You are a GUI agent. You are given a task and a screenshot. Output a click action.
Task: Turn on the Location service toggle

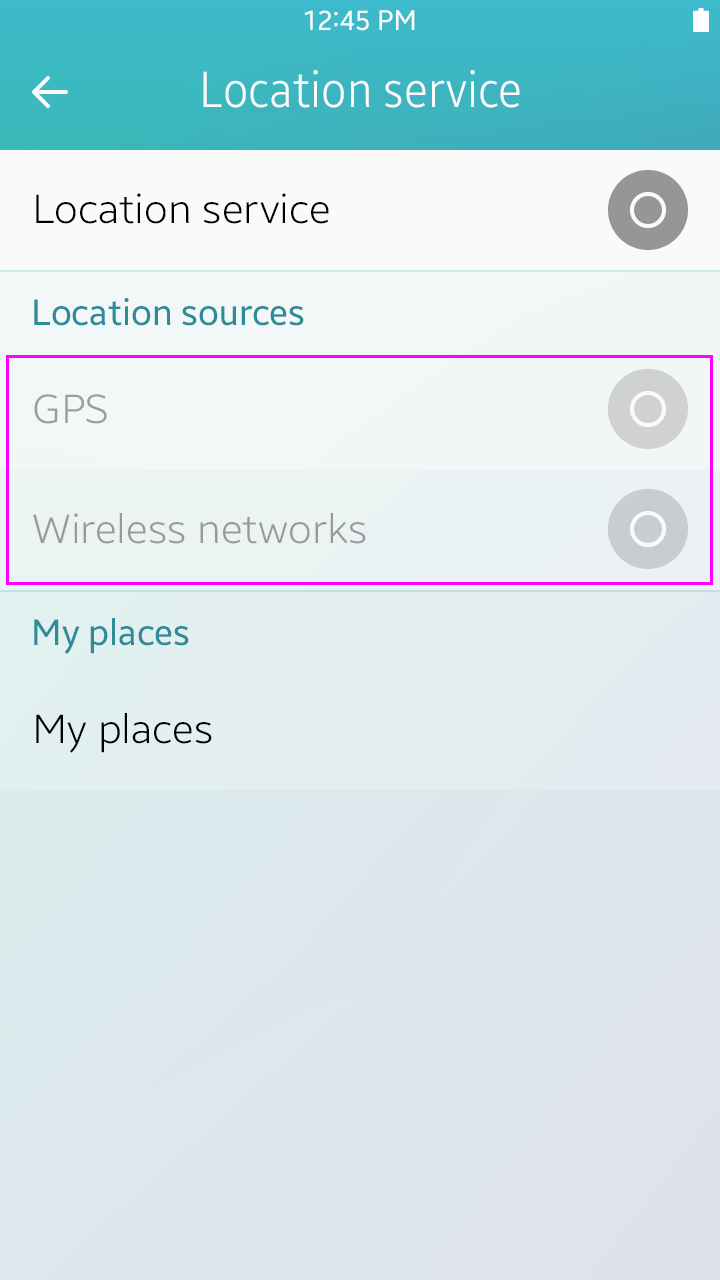pyautogui.click(x=647, y=210)
